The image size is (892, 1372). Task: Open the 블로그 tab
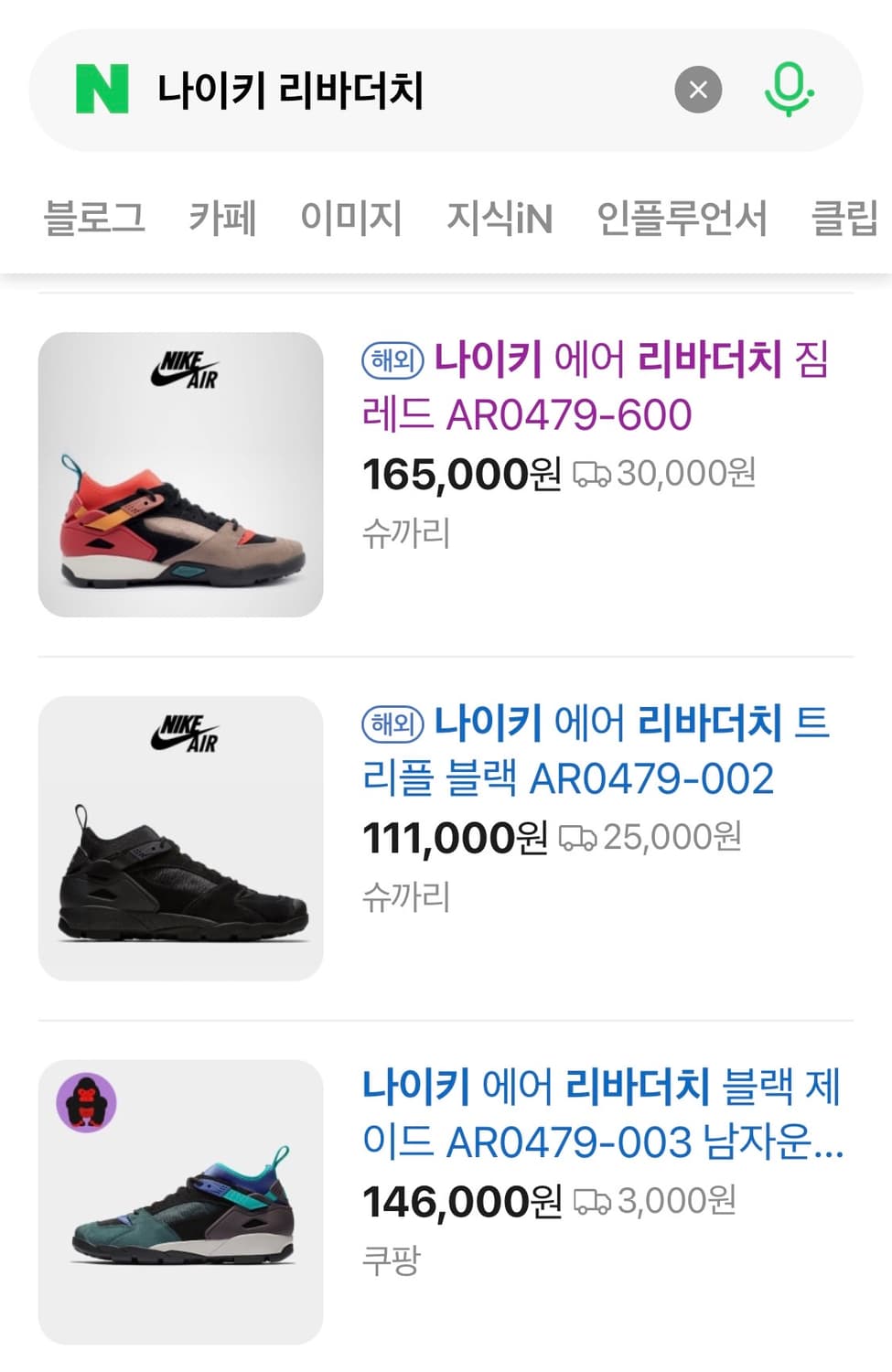(x=97, y=218)
